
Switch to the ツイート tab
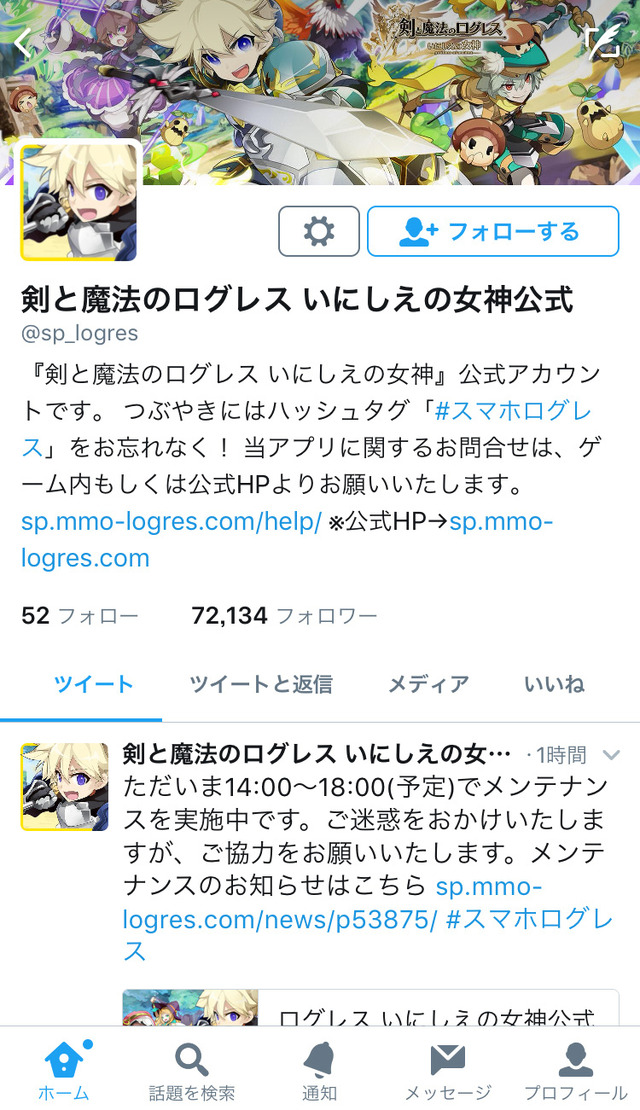tap(93, 685)
